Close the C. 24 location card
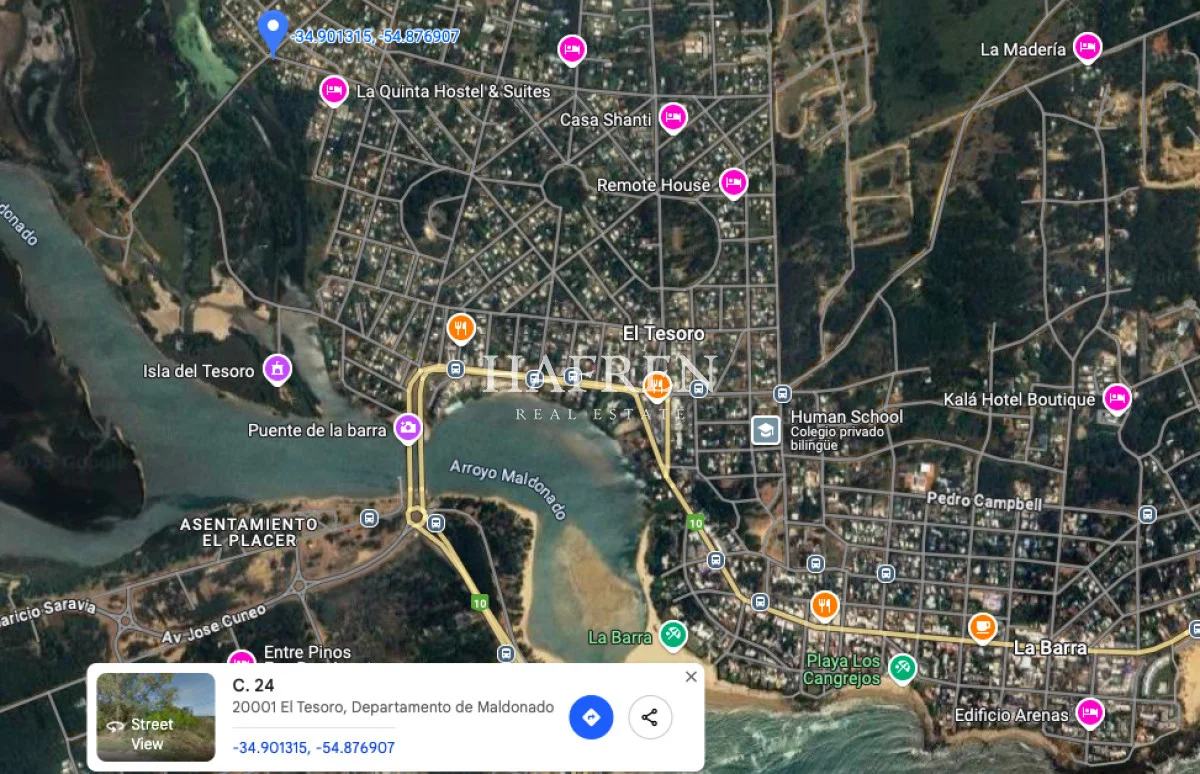Screen dimensions: 1200x774 click(691, 677)
